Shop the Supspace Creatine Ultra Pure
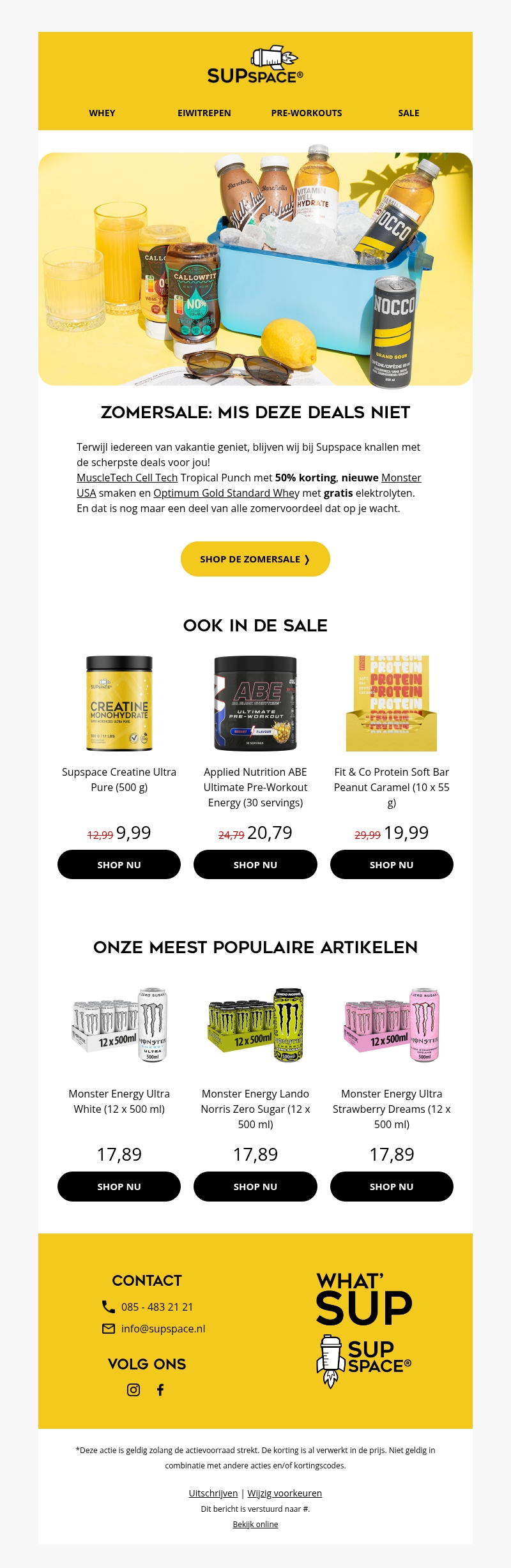Image resolution: width=511 pixels, height=1568 pixels. (119, 864)
